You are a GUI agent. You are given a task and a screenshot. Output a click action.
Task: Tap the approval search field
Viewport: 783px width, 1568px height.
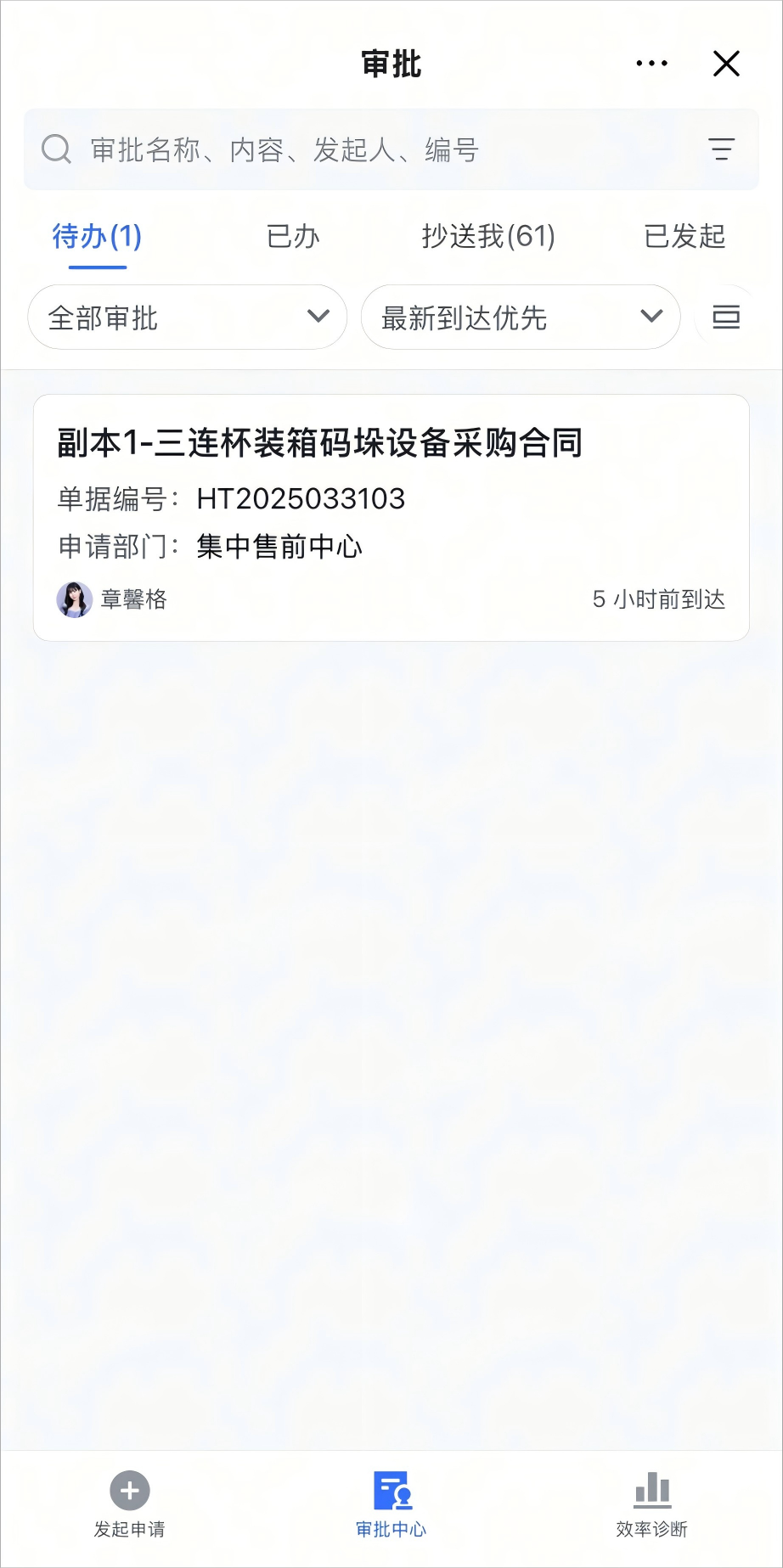374,149
